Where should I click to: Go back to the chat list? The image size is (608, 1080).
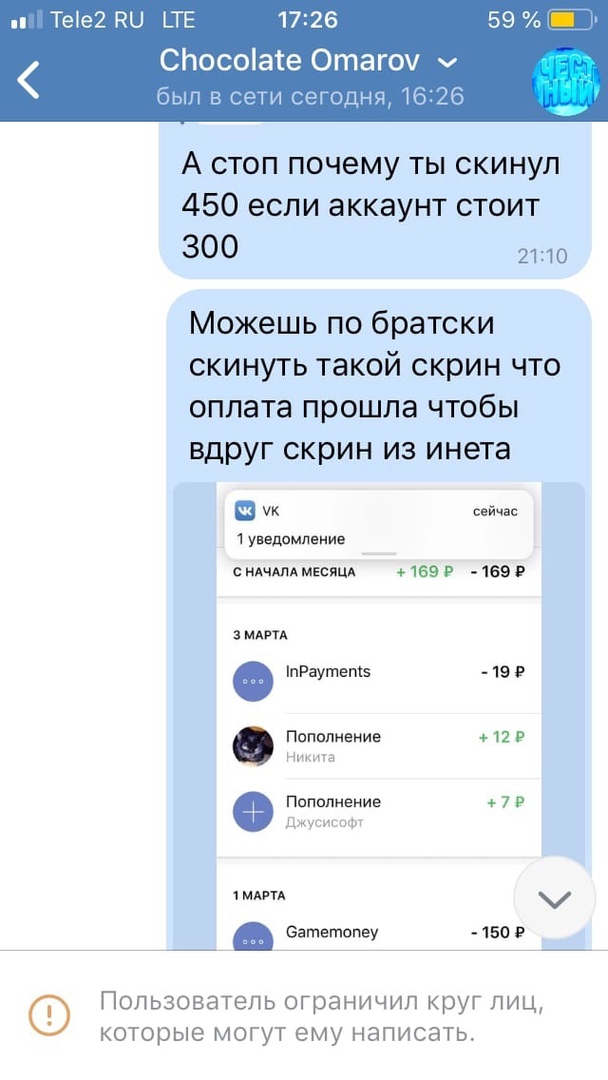click(30, 79)
